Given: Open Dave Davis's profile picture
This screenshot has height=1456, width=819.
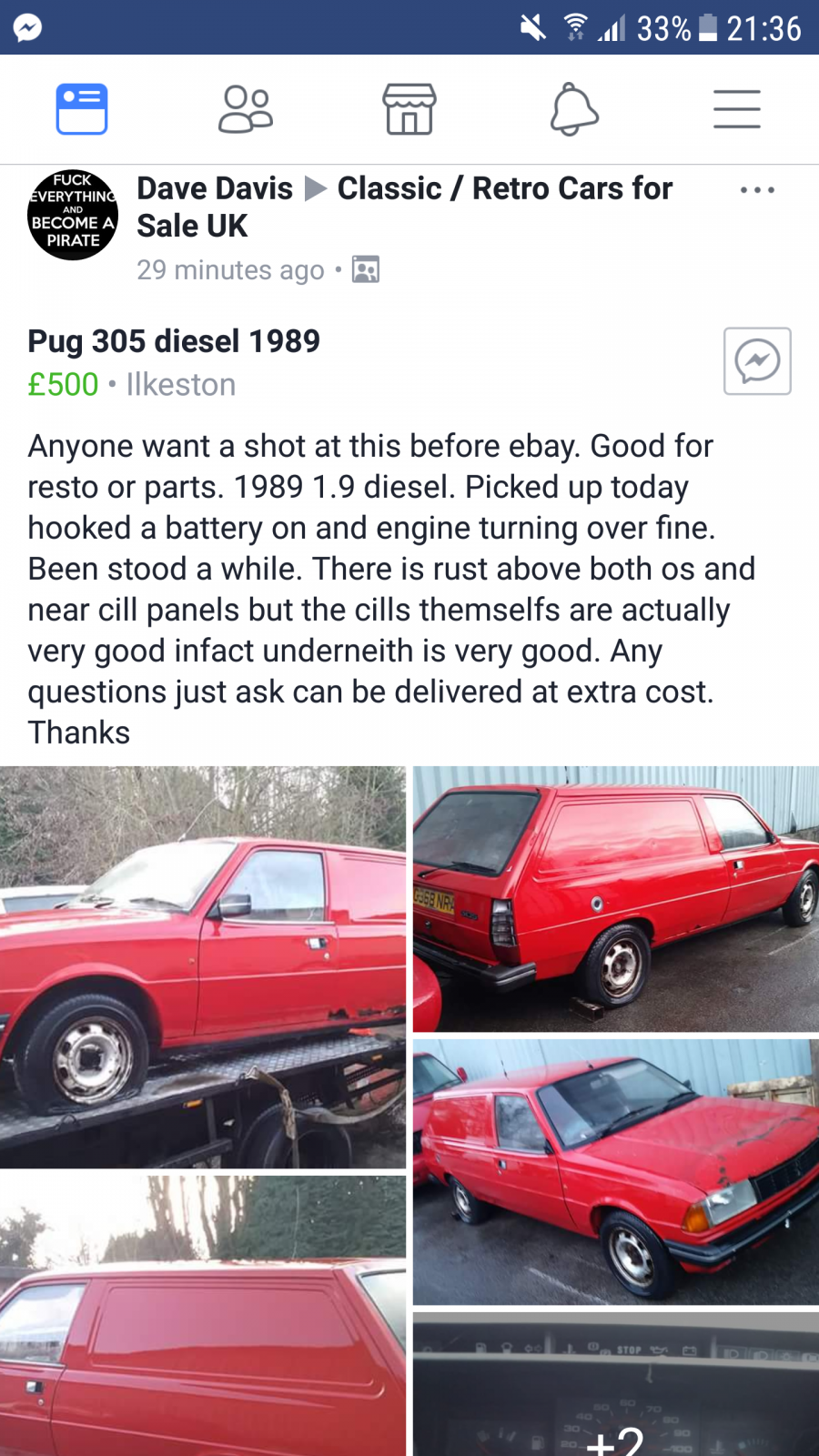Looking at the screenshot, I should (x=73, y=215).
